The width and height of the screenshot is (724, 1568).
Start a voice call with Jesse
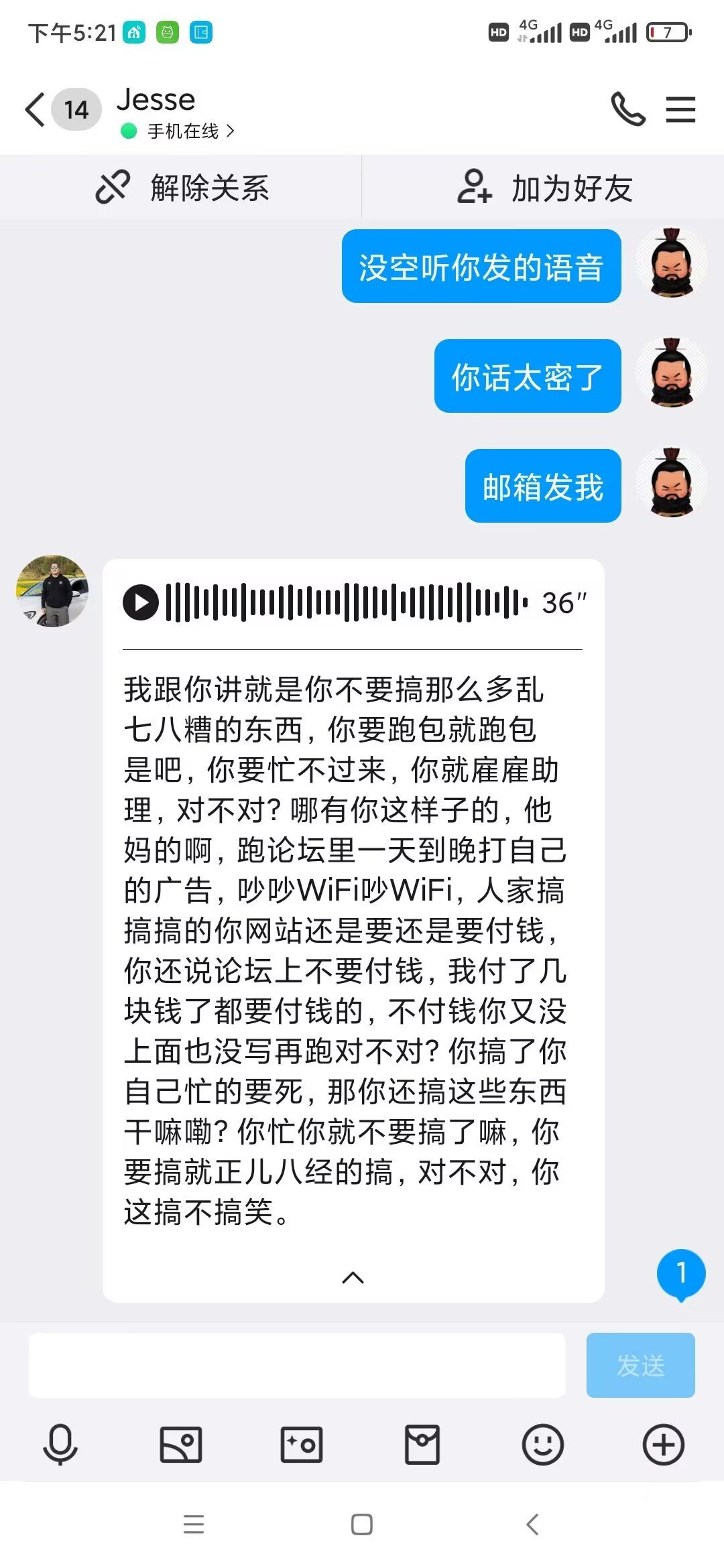(628, 109)
